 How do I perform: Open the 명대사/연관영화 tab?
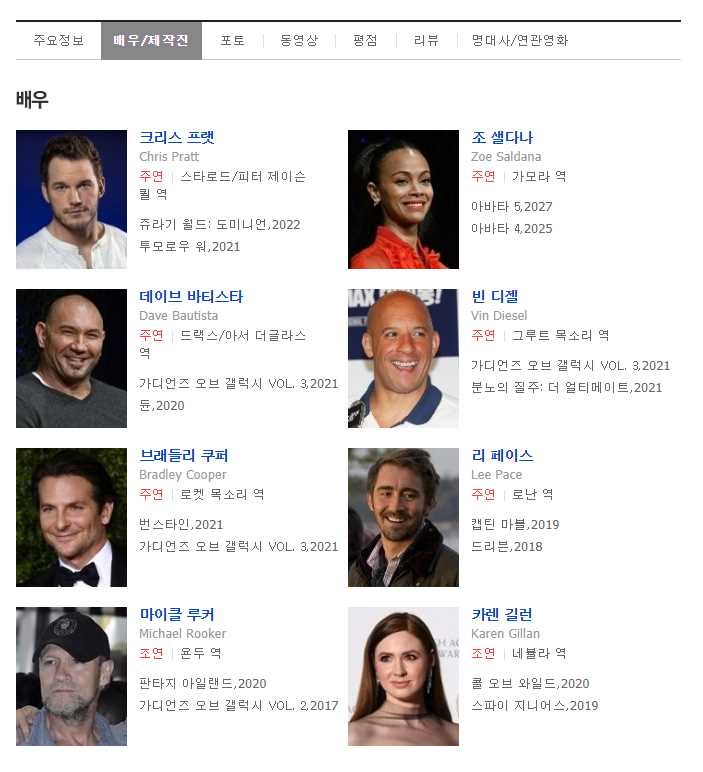(520, 41)
